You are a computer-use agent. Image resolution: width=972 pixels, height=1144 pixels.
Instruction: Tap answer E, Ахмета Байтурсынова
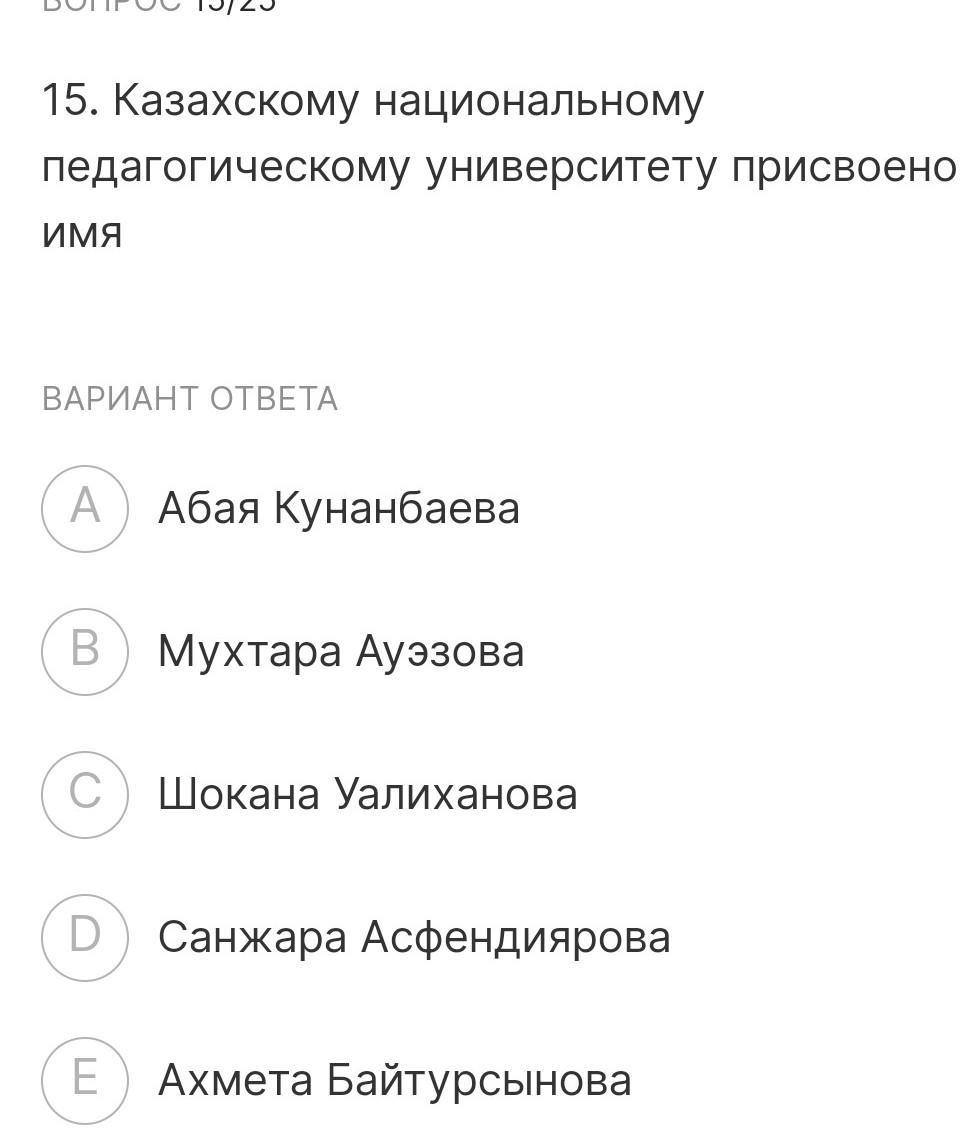tap(85, 1080)
